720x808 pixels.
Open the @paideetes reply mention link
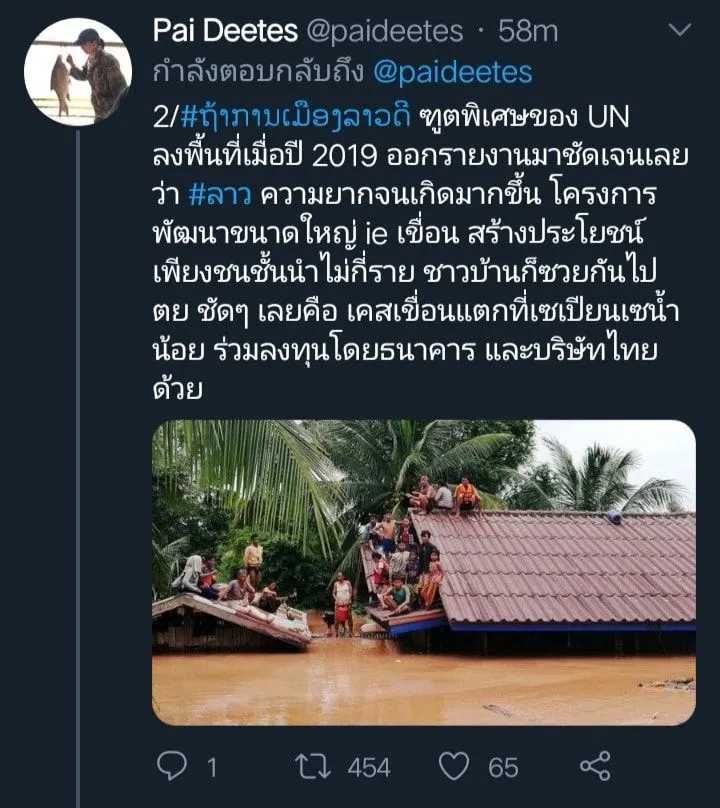pos(452,72)
